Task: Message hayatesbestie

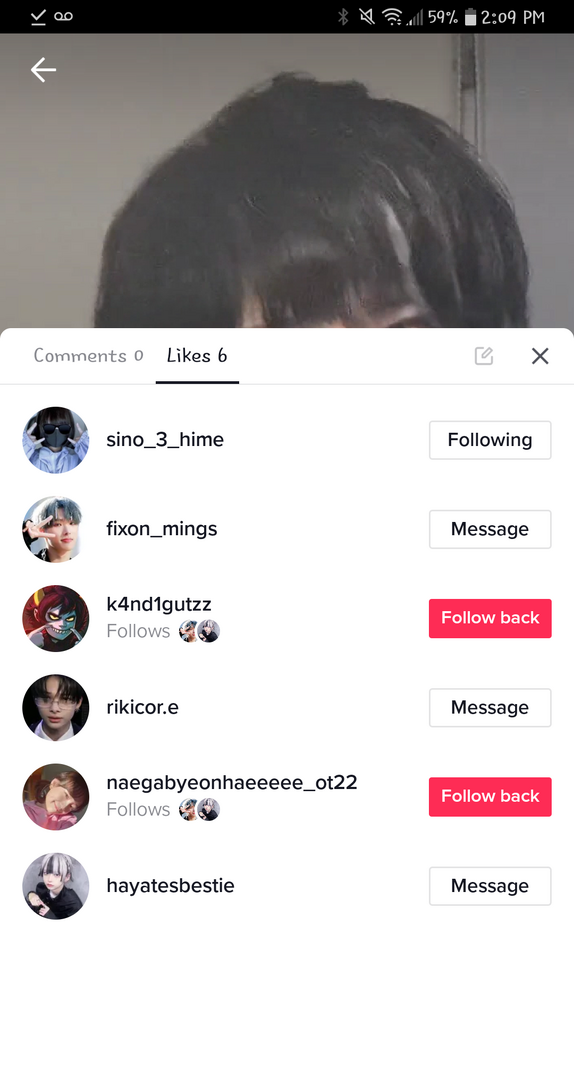Action: coord(490,886)
